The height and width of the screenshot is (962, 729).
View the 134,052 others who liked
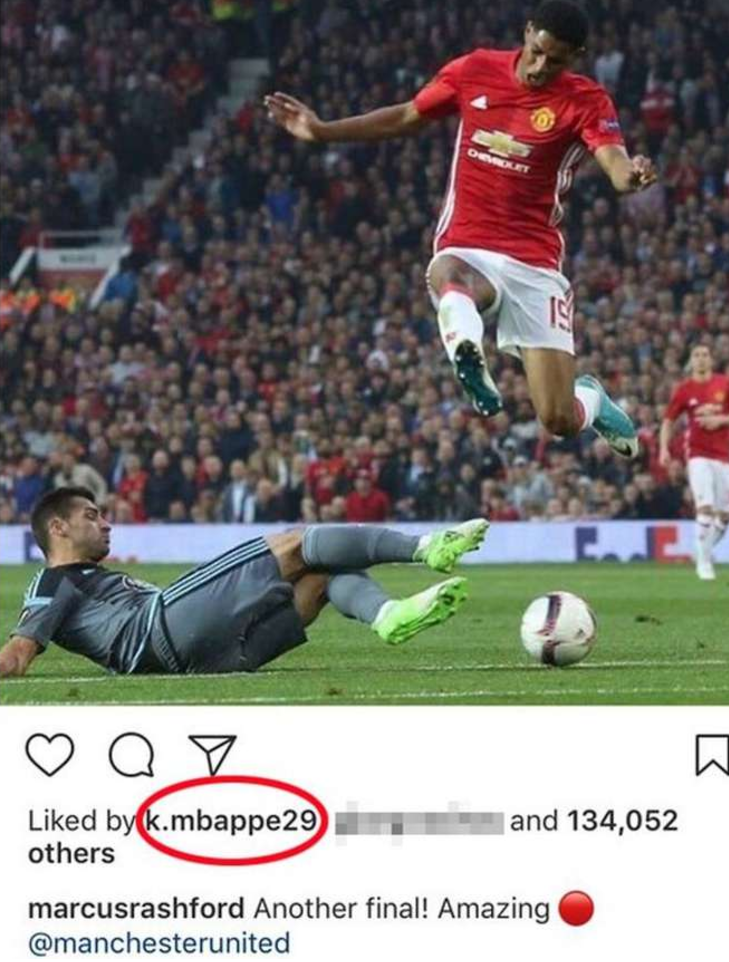[x=620, y=822]
